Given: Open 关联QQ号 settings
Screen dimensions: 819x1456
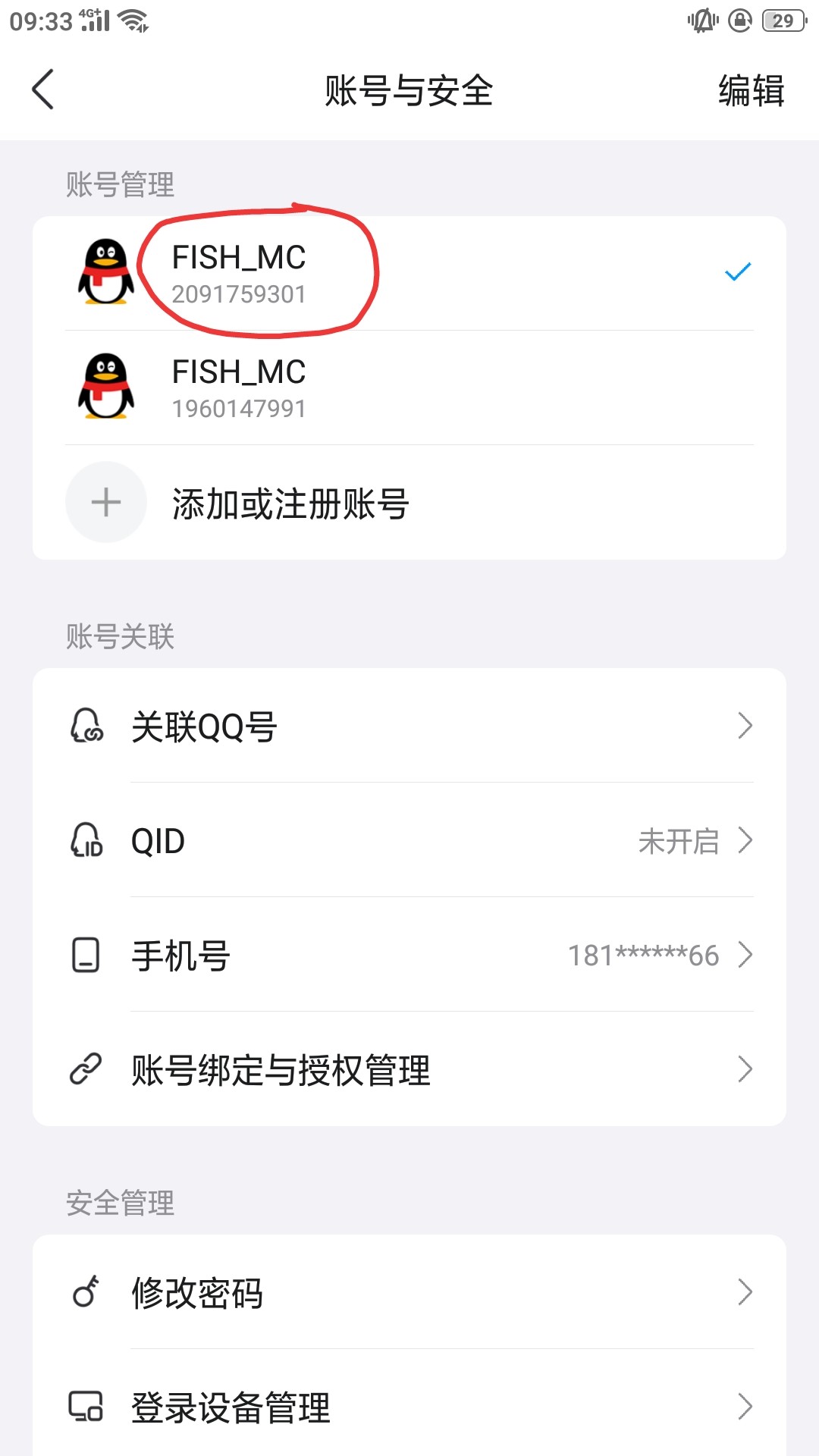Looking at the screenshot, I should tap(409, 726).
